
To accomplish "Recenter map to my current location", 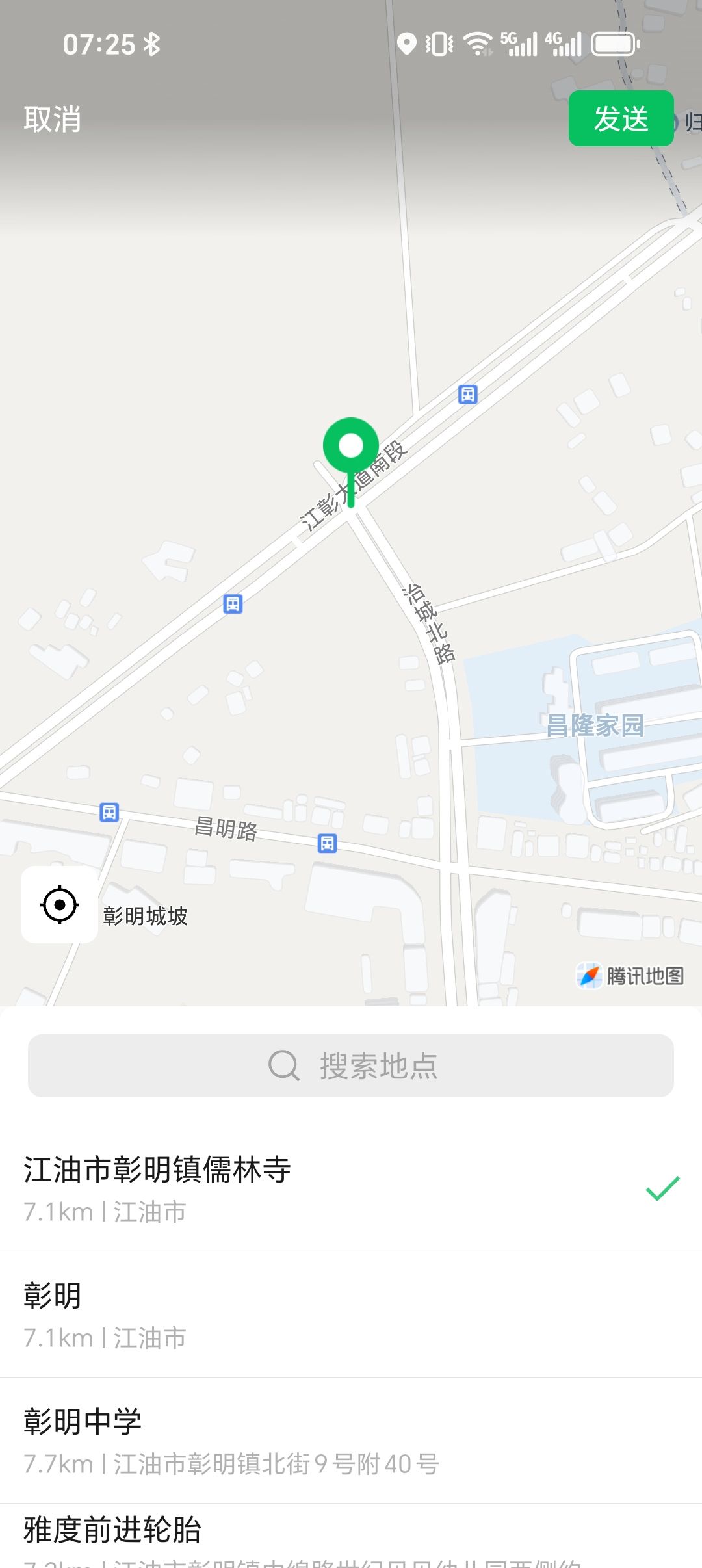I will click(60, 904).
